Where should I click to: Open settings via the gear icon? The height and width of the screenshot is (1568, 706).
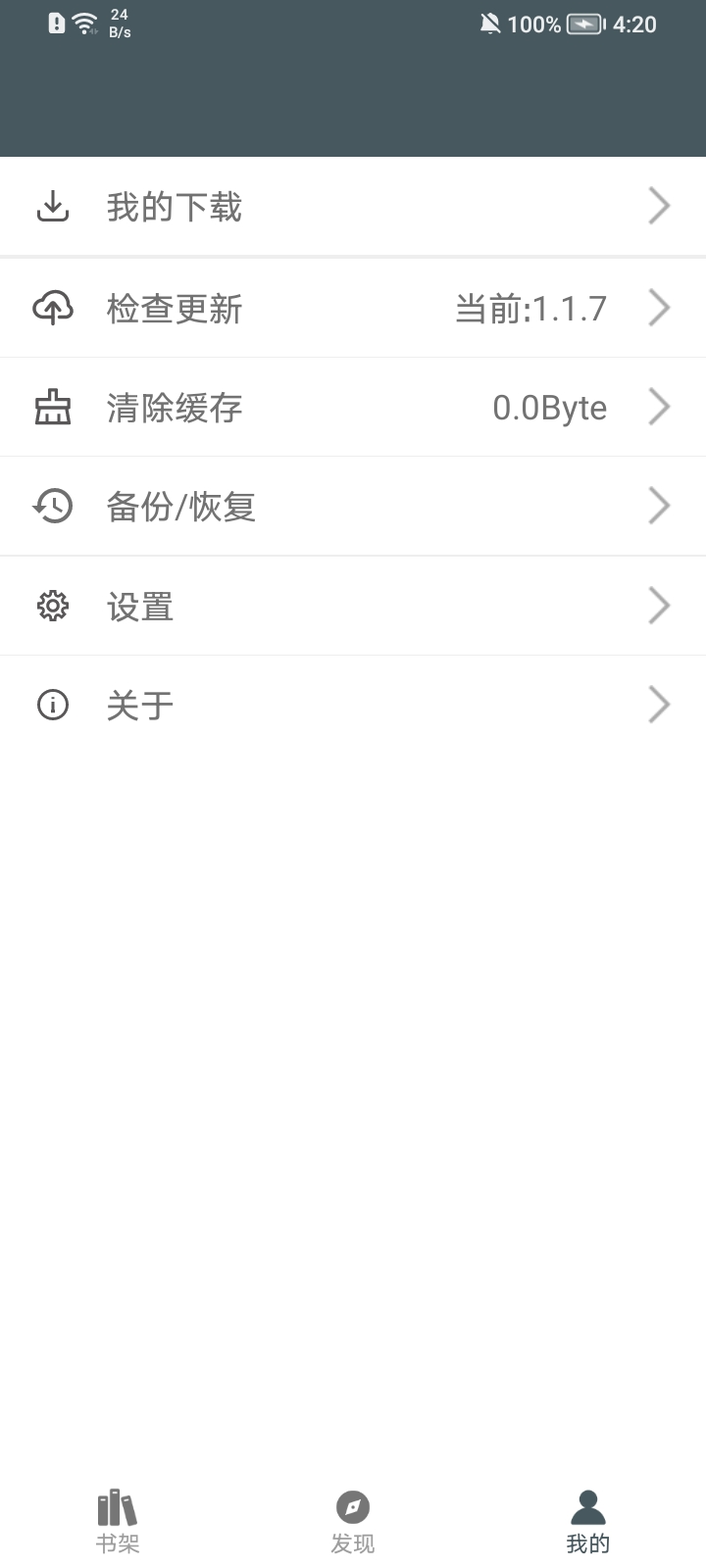[x=53, y=605]
